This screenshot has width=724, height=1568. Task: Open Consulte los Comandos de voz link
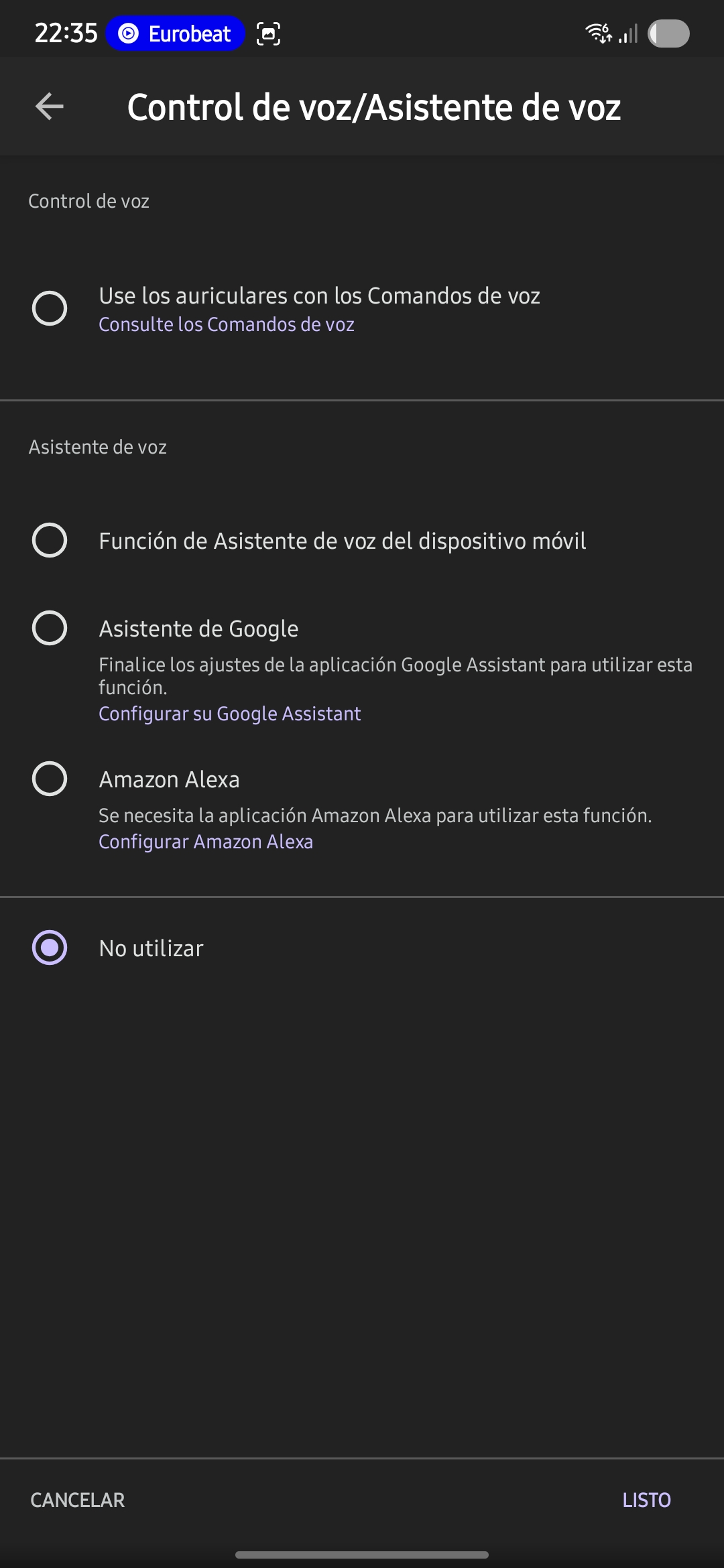(x=227, y=324)
